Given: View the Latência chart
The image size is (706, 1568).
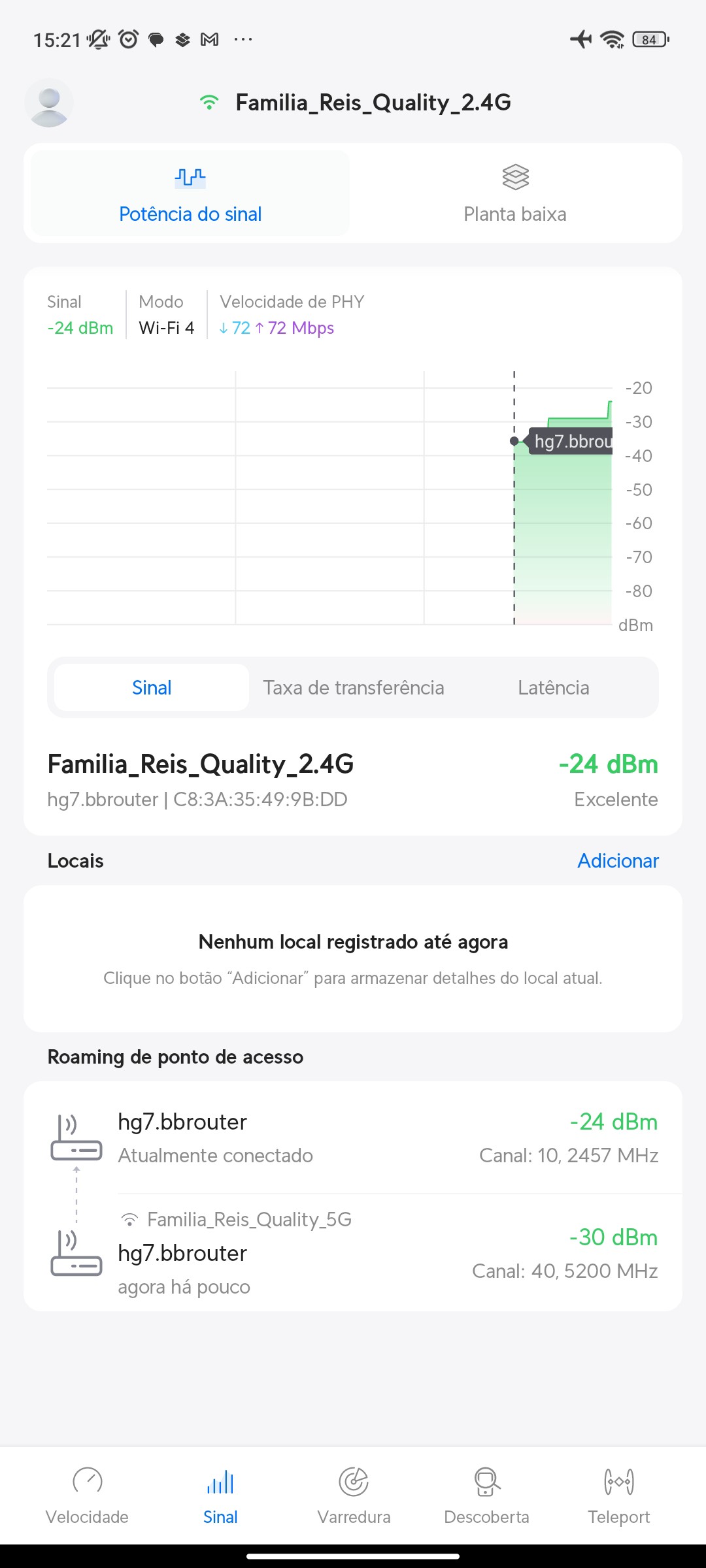Looking at the screenshot, I should pos(553,687).
